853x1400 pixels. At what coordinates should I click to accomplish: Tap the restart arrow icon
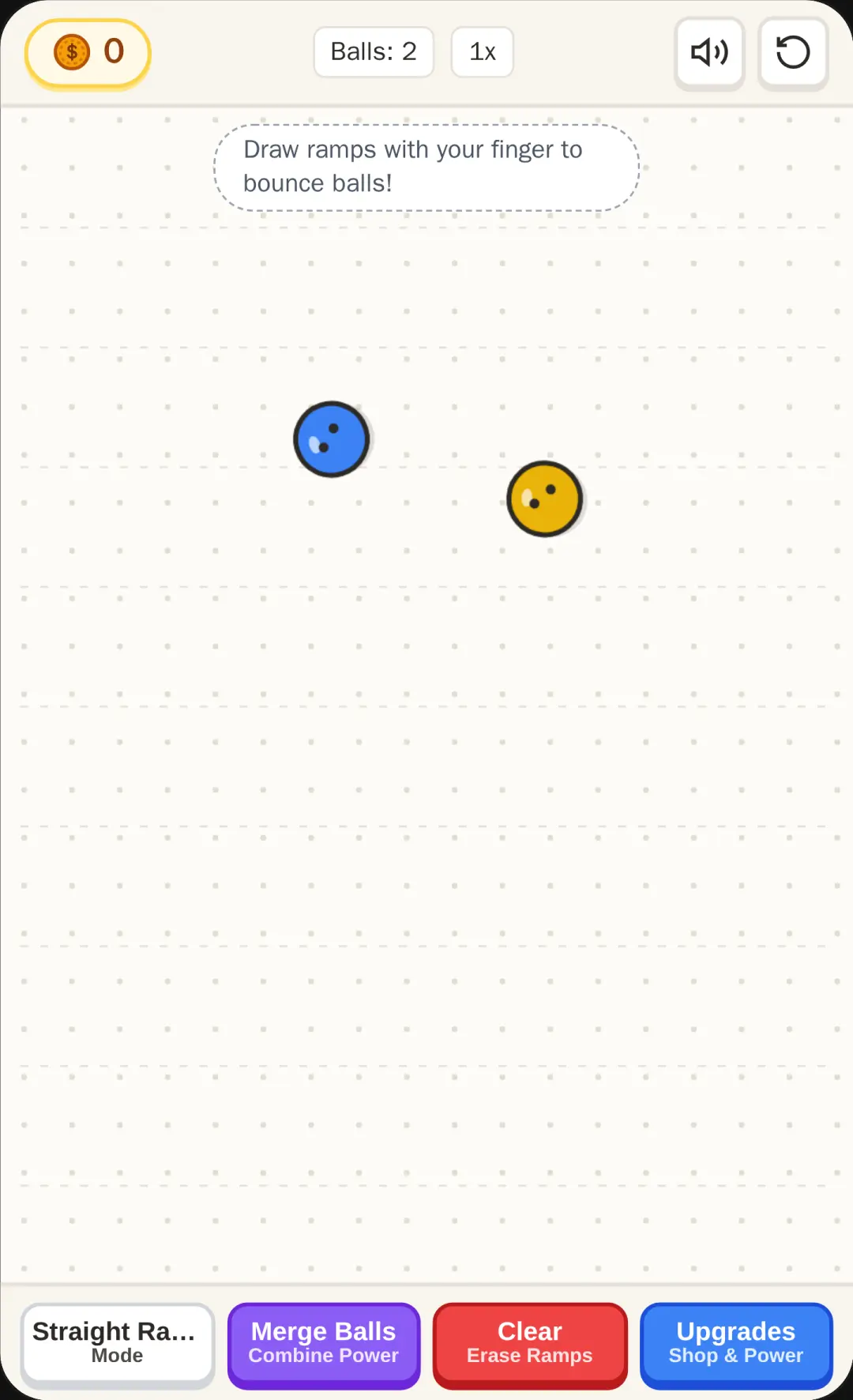(x=793, y=53)
